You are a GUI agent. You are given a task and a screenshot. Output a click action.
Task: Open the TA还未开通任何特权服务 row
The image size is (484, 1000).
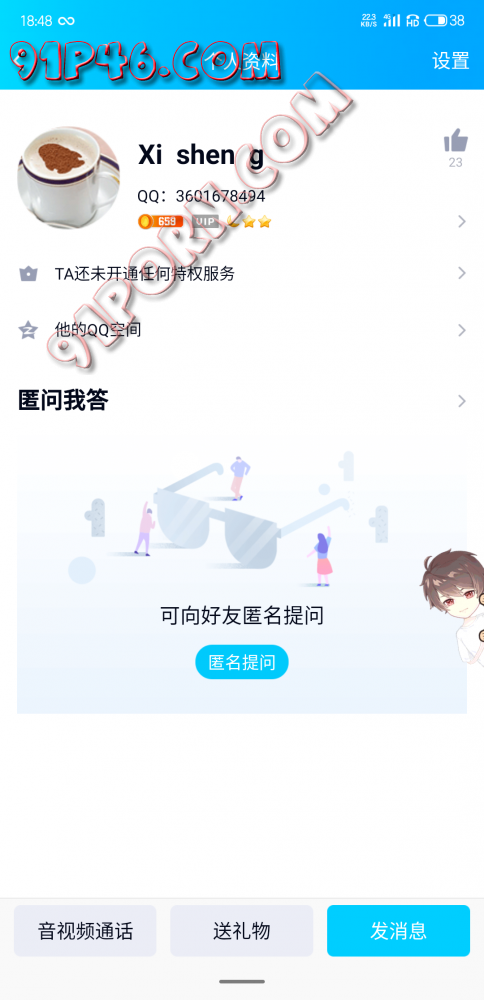click(x=242, y=274)
